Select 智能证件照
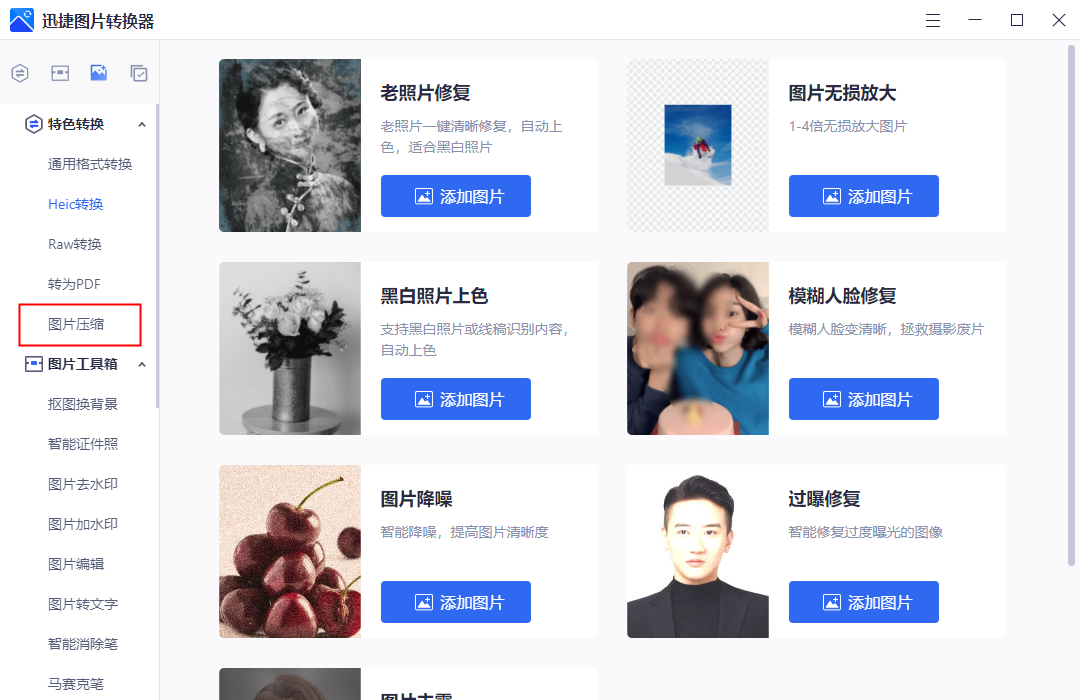The width and height of the screenshot is (1080, 700). [x=83, y=444]
